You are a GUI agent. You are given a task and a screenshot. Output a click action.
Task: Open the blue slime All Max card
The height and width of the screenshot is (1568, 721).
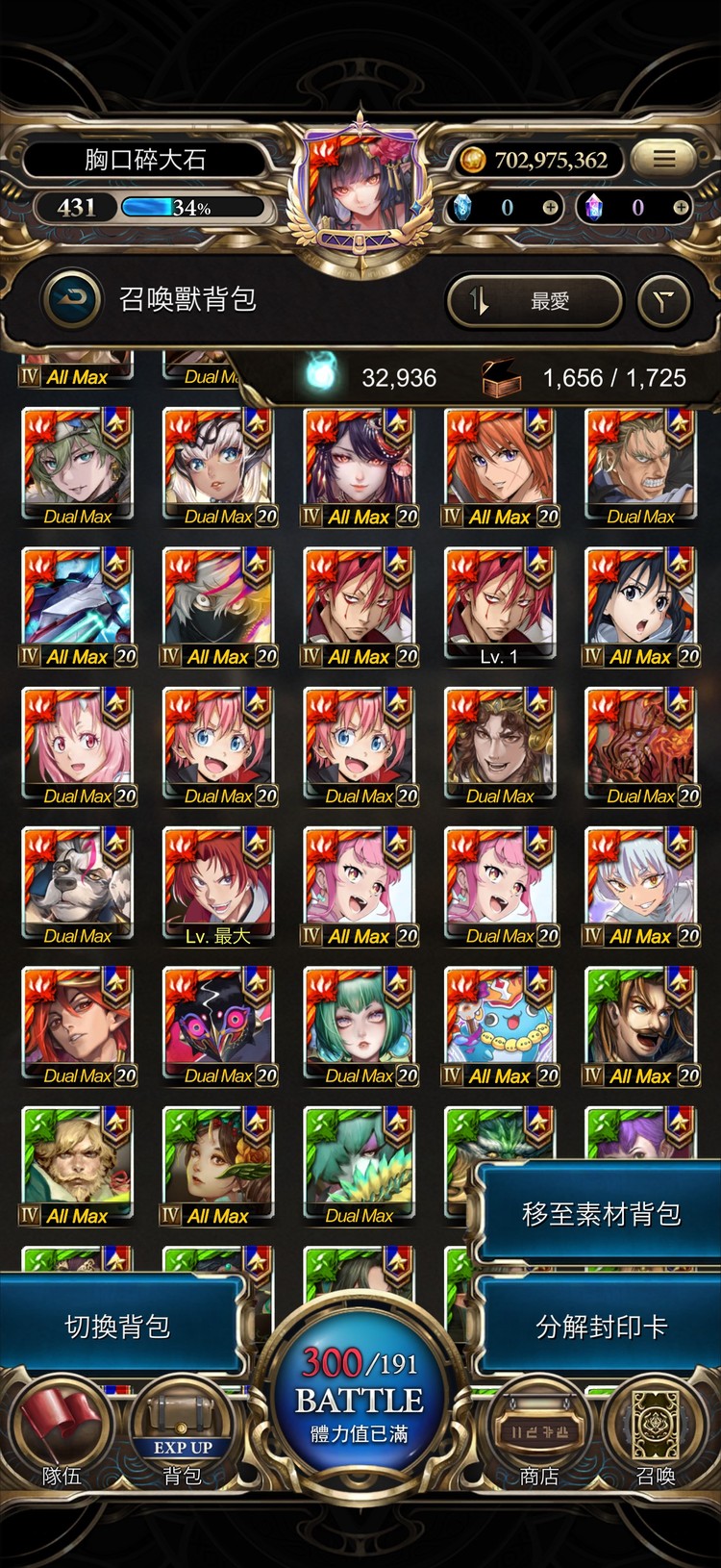point(499,1023)
